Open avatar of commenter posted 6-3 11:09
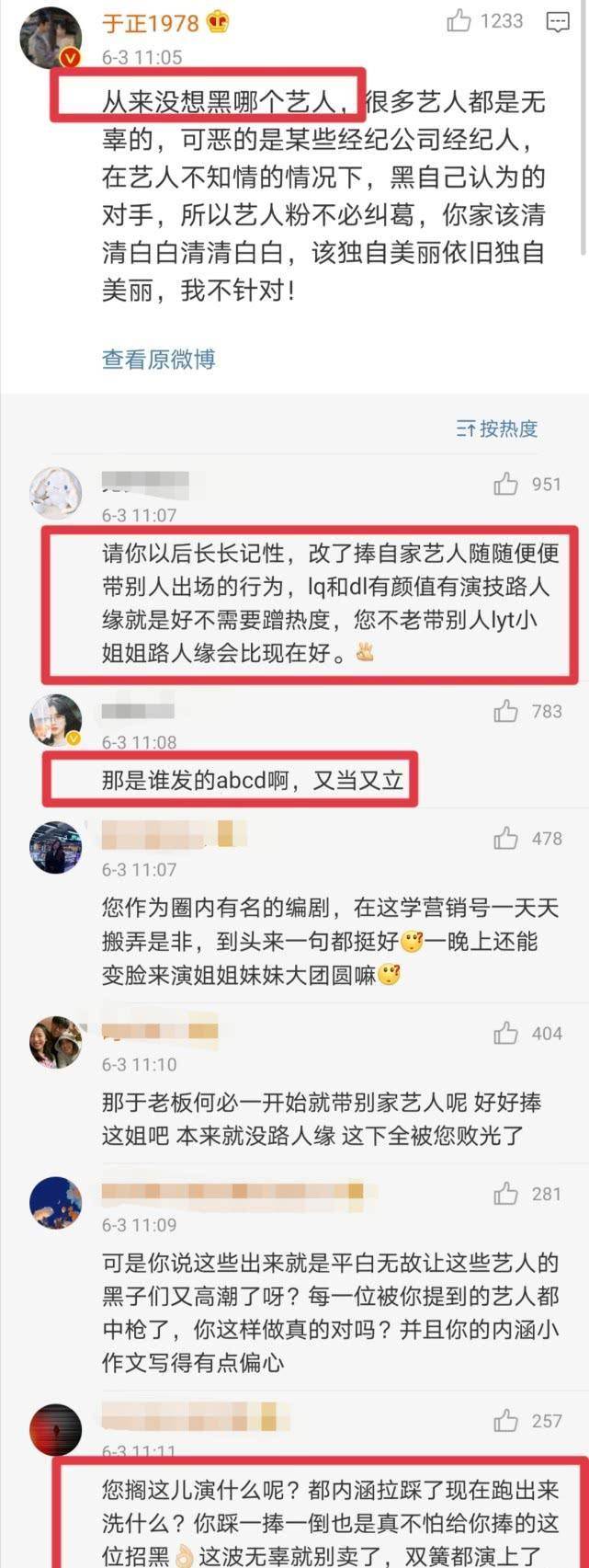589x1568 pixels. point(55,1202)
